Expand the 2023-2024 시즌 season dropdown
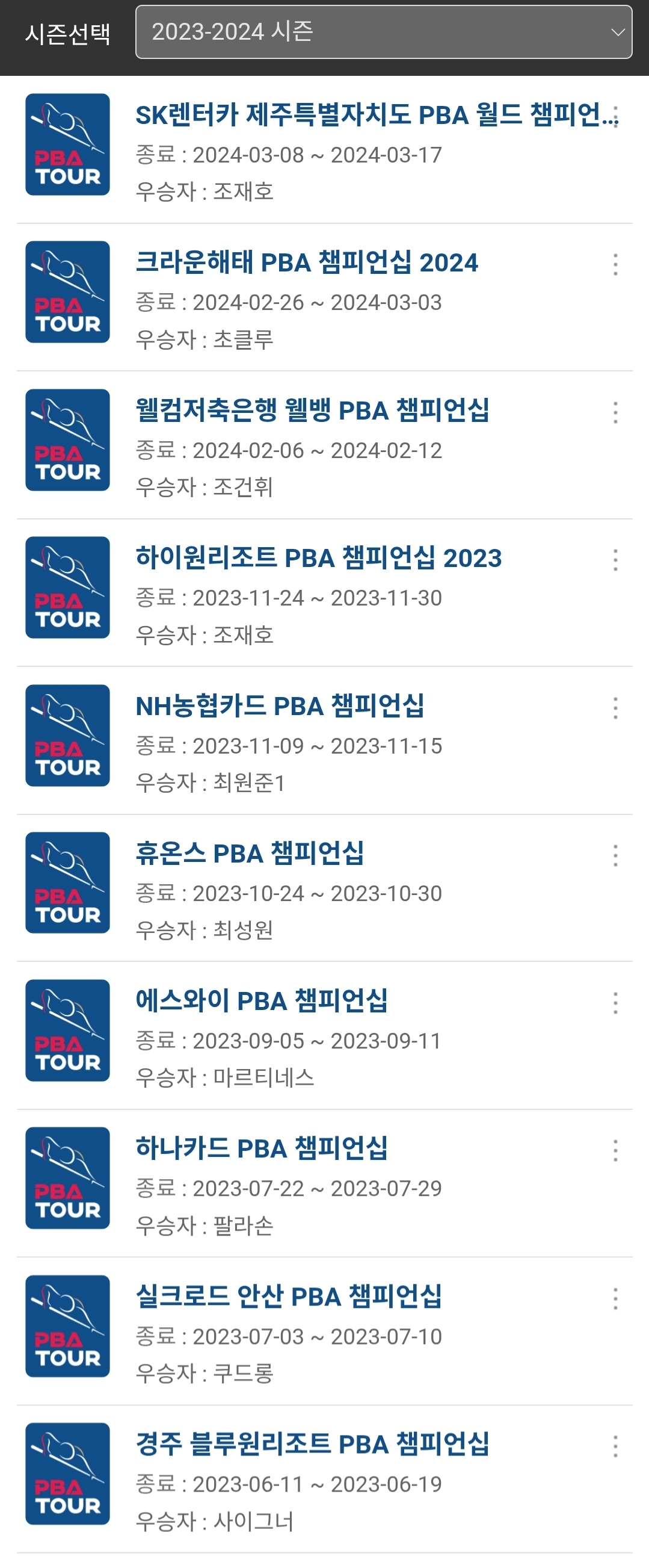 coord(384,33)
